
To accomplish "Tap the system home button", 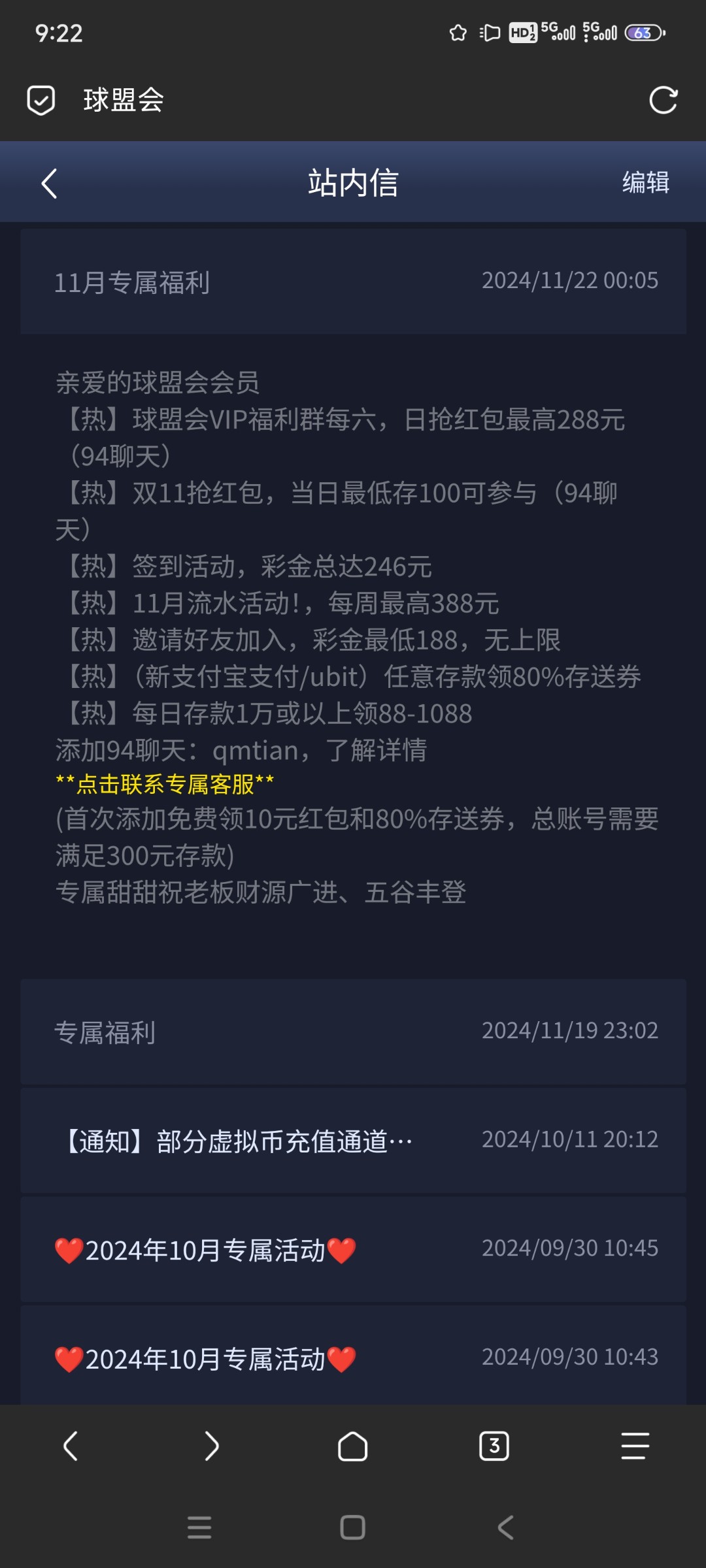I will 352,1527.
